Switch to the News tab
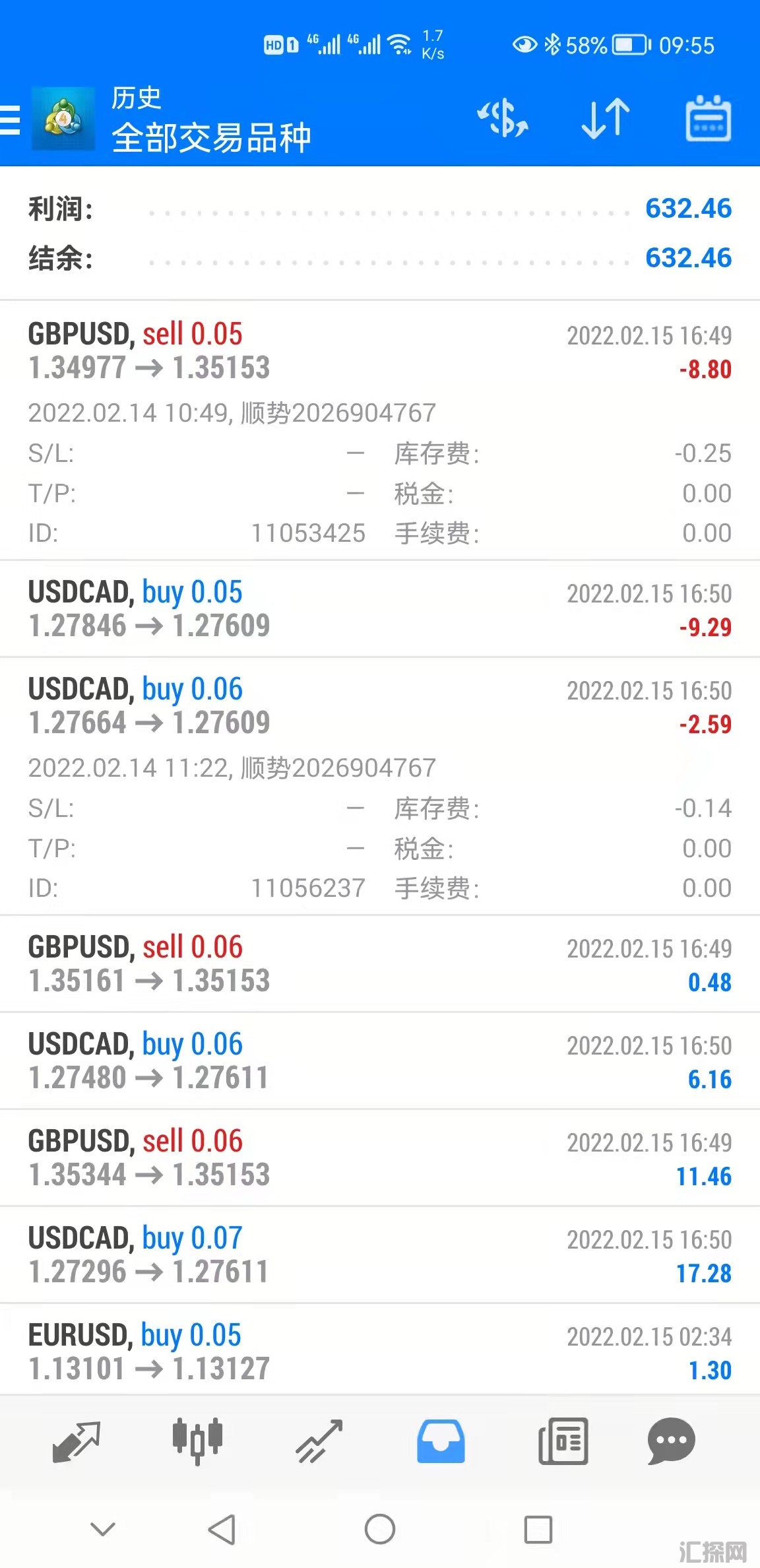 pos(563,1441)
